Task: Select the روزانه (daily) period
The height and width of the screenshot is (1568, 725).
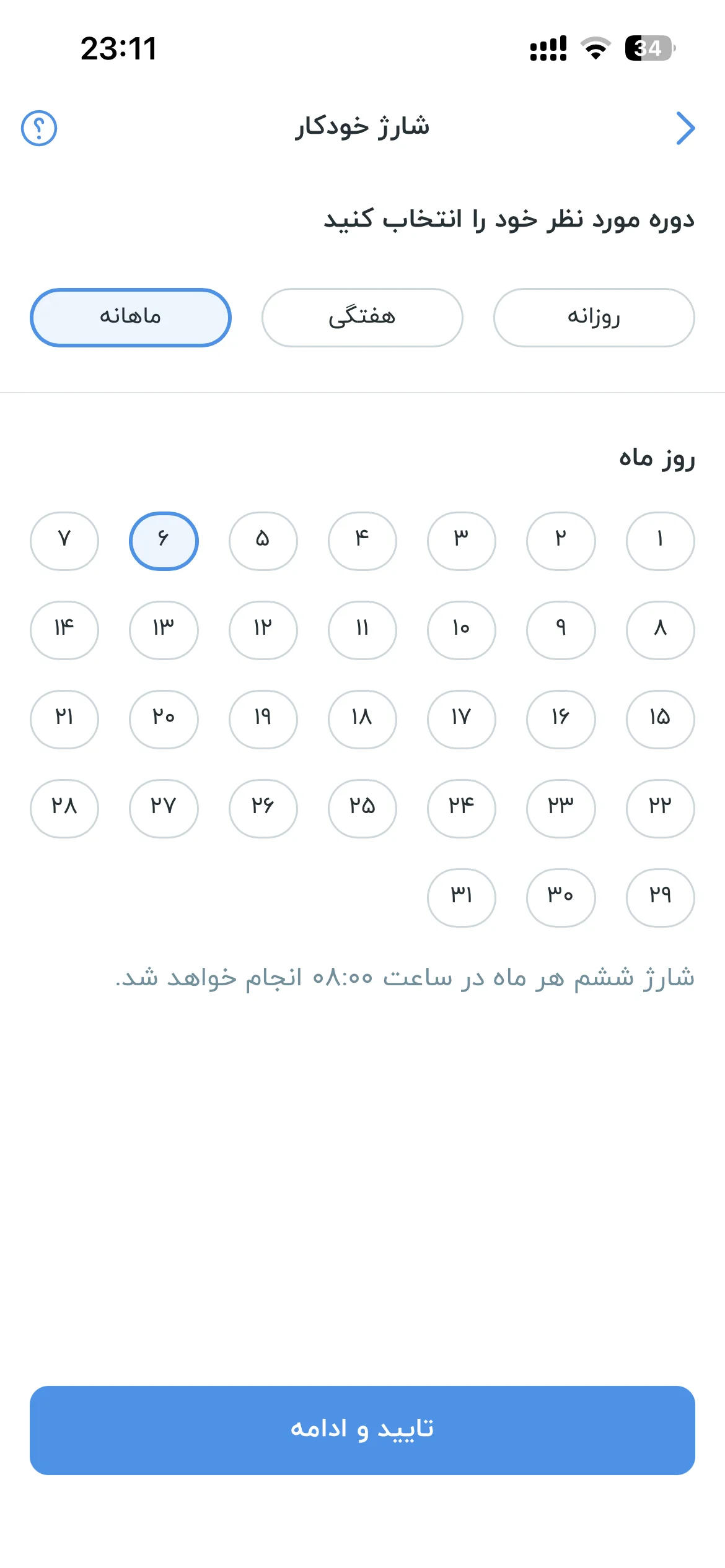Action: pos(594,317)
